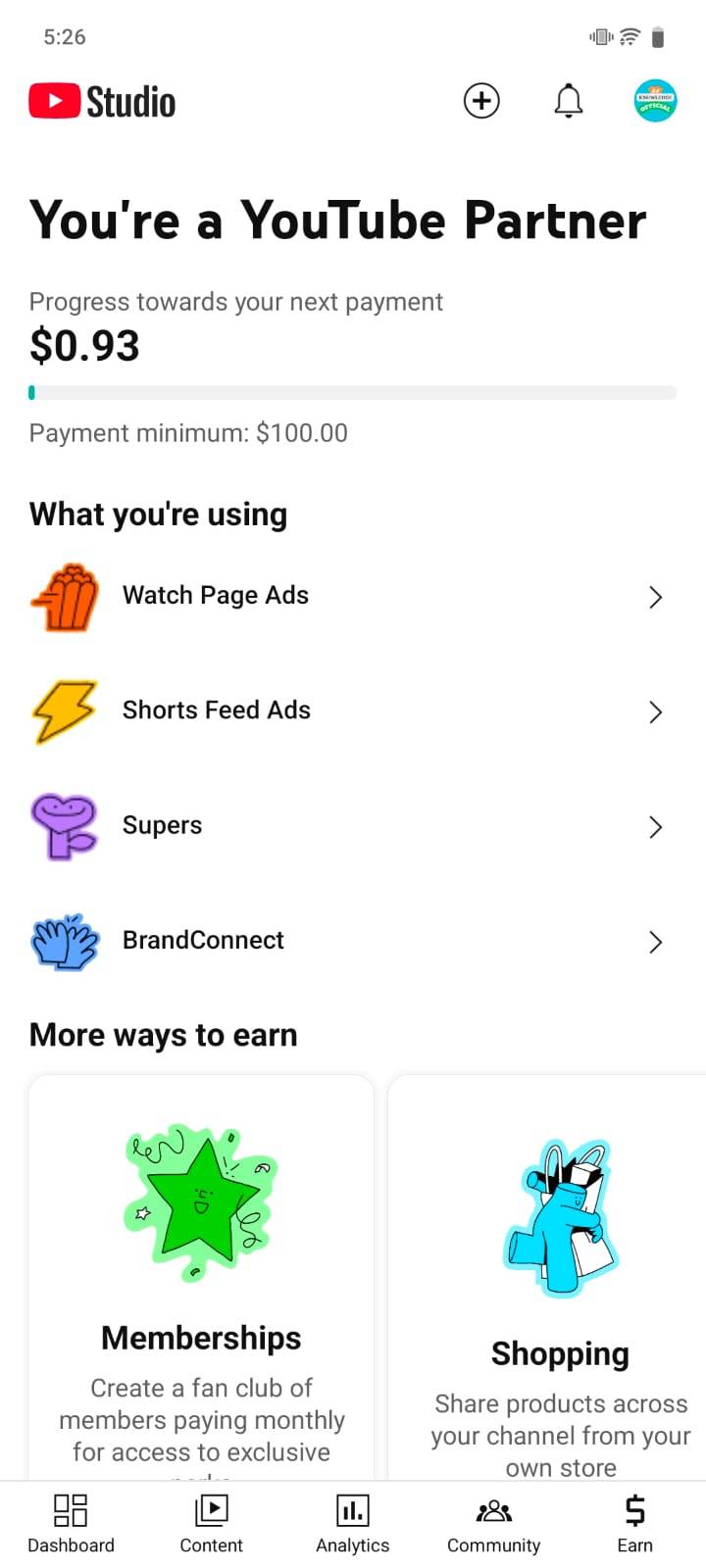Tap the create plus icon
The height and width of the screenshot is (1568, 706).
481,101
